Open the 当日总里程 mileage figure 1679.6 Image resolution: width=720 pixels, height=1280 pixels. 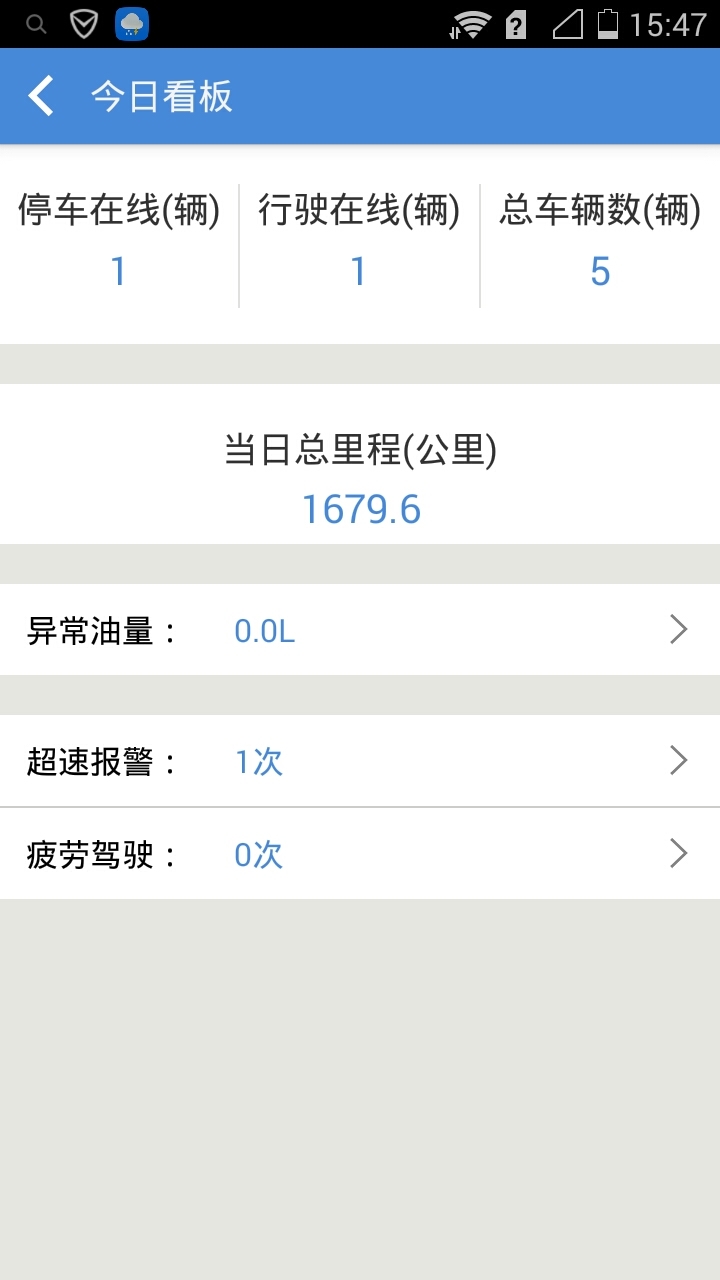tap(362, 510)
